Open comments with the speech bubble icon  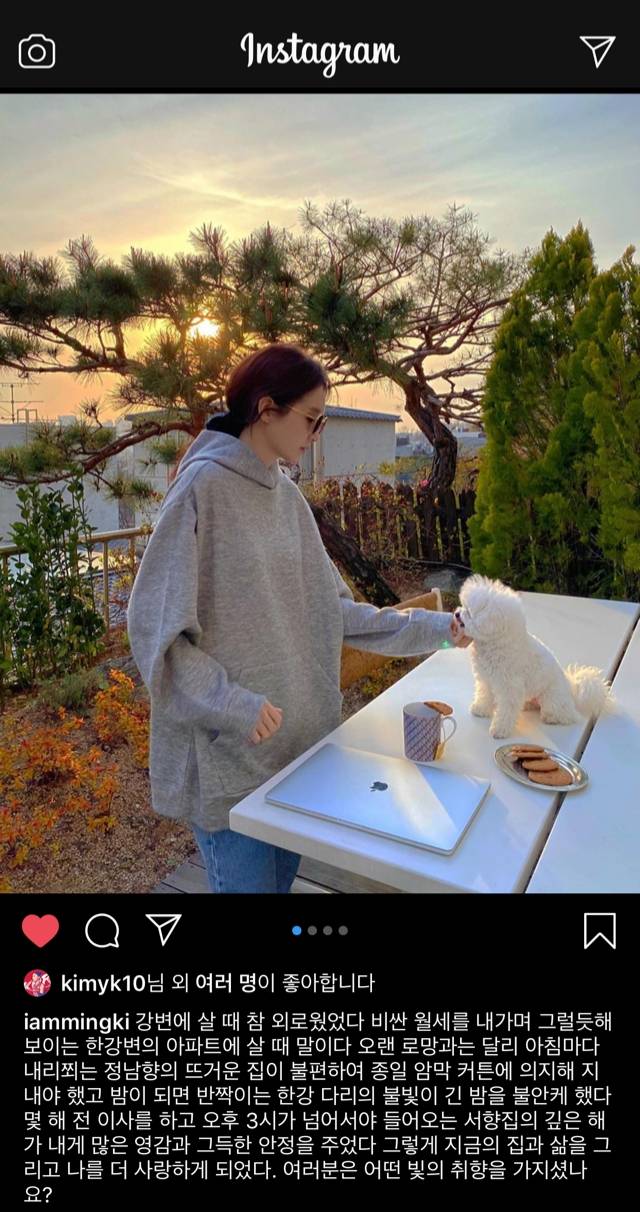(x=102, y=930)
